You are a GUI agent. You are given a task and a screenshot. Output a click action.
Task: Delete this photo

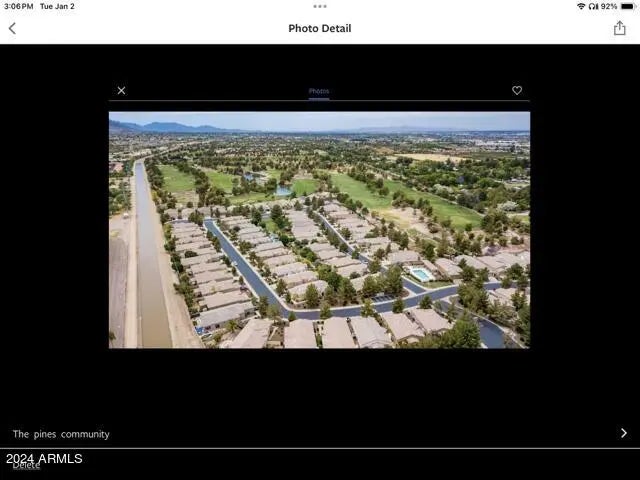tap(27, 466)
